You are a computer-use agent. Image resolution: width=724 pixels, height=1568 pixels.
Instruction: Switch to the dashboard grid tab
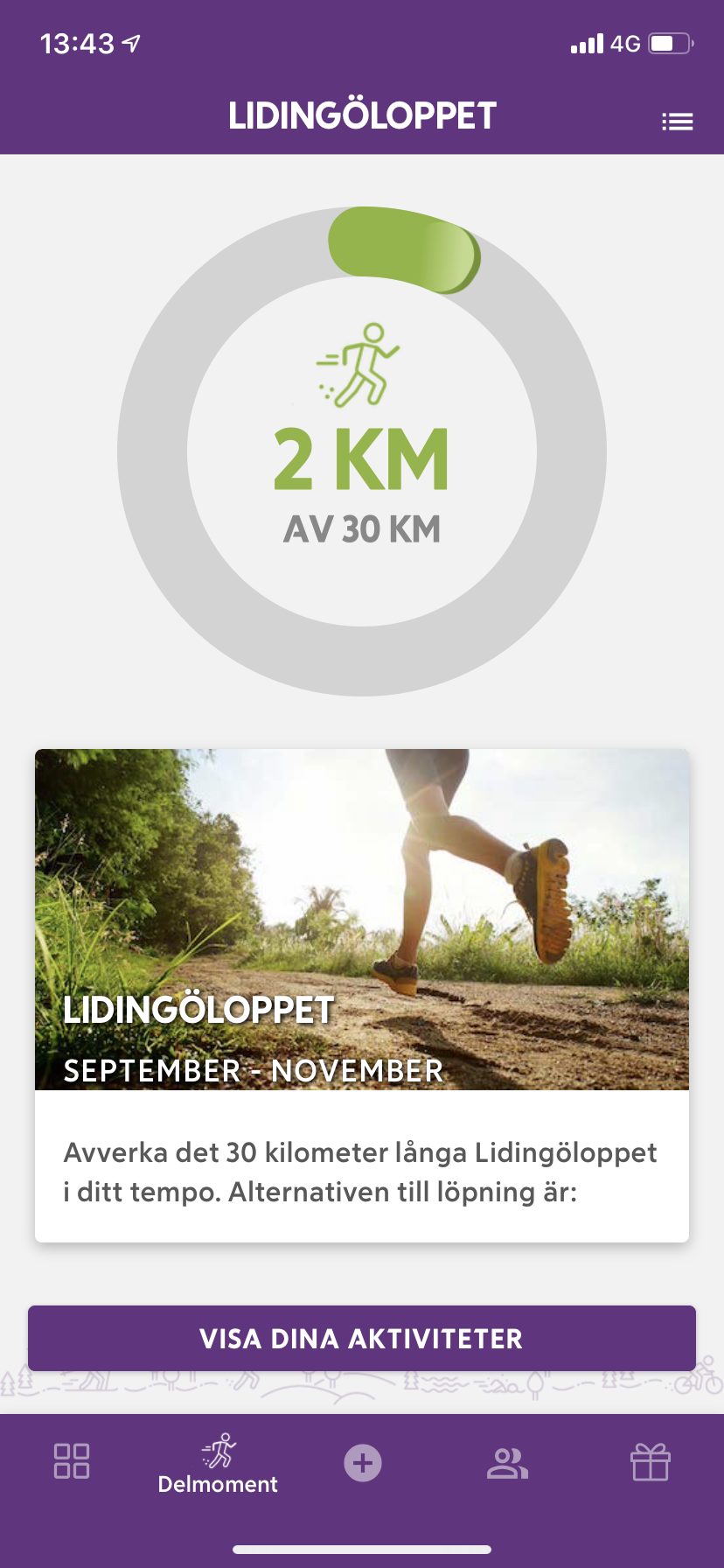tap(72, 1460)
